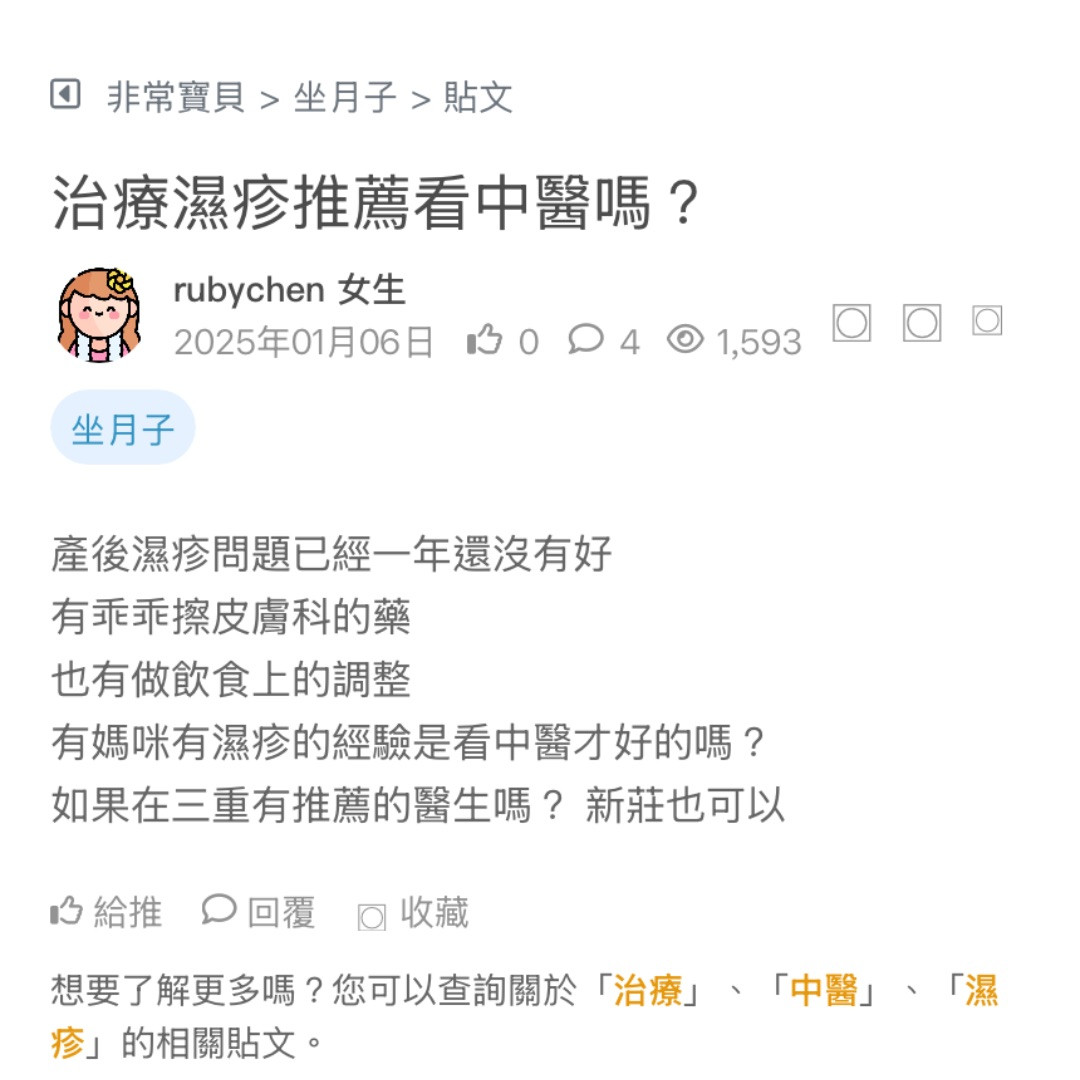Select the 坐月子 tag chip
Image resolution: width=1080 pixels, height=1080 pixels.
click(122, 428)
